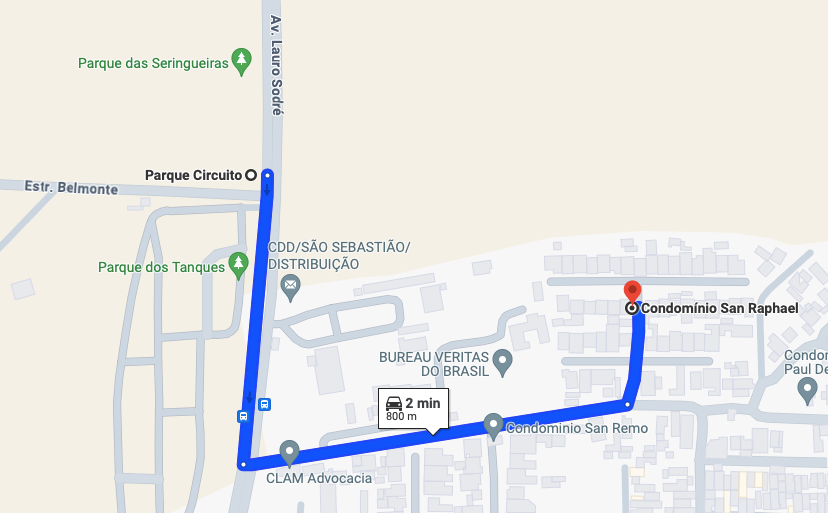Screen dimensions: 828x513
Task: Tap the bus stop icon on Av. Lauro Sodré
Action: 264,404
